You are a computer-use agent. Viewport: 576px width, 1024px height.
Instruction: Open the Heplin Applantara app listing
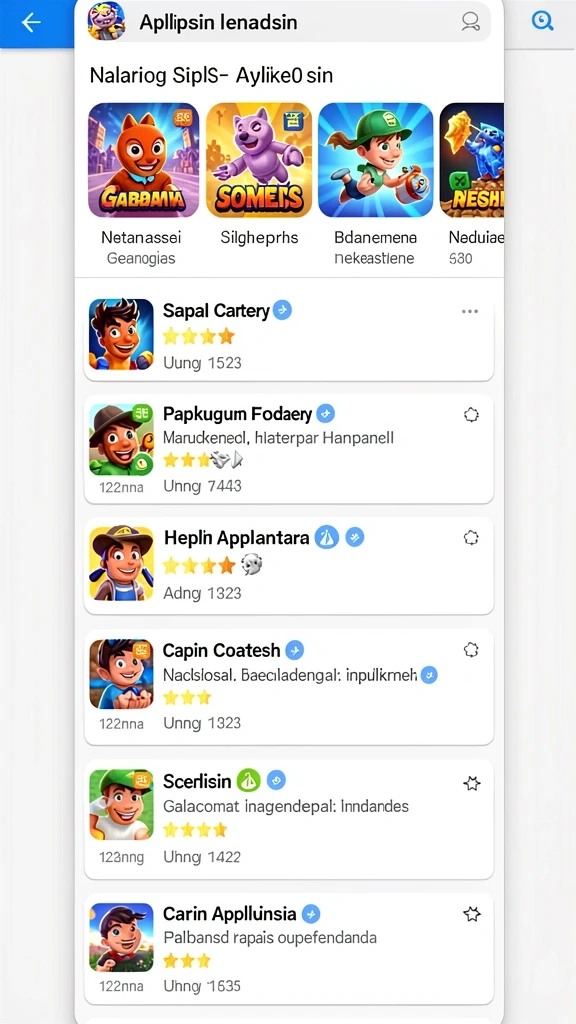289,566
